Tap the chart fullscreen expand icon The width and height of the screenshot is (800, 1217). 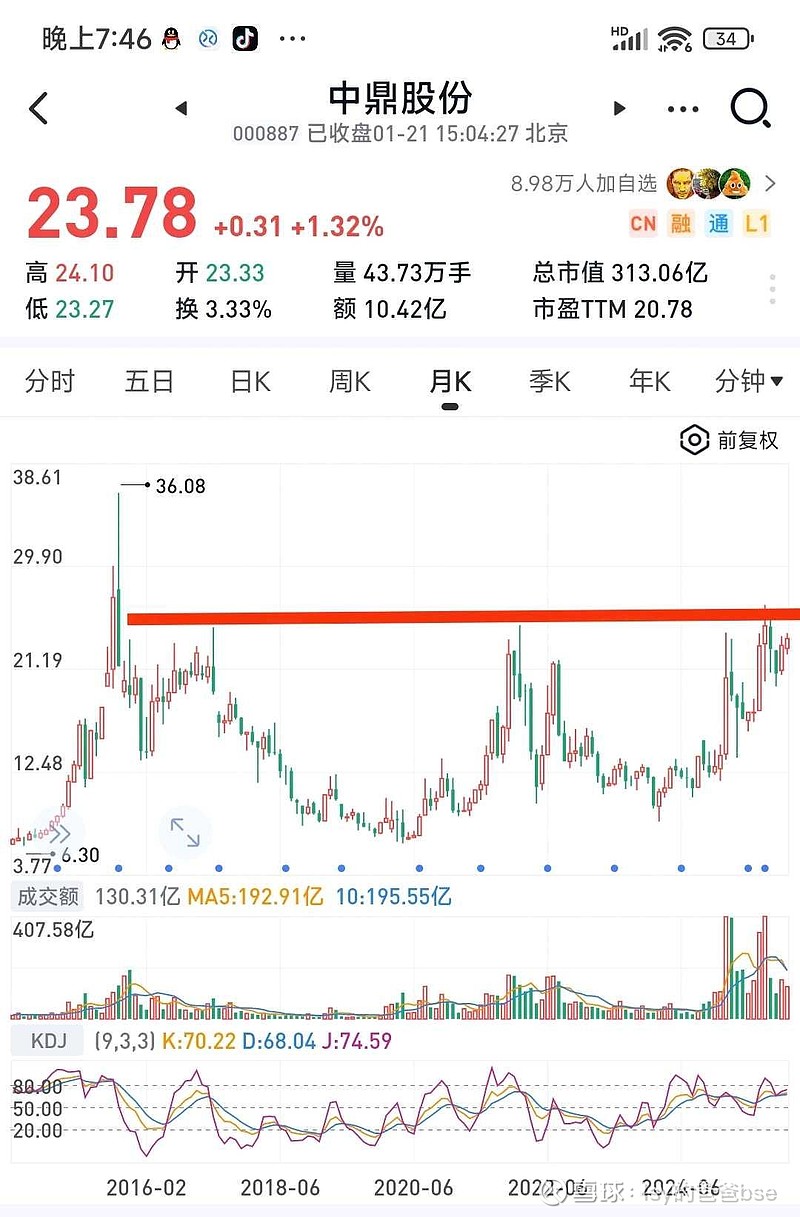point(186,835)
